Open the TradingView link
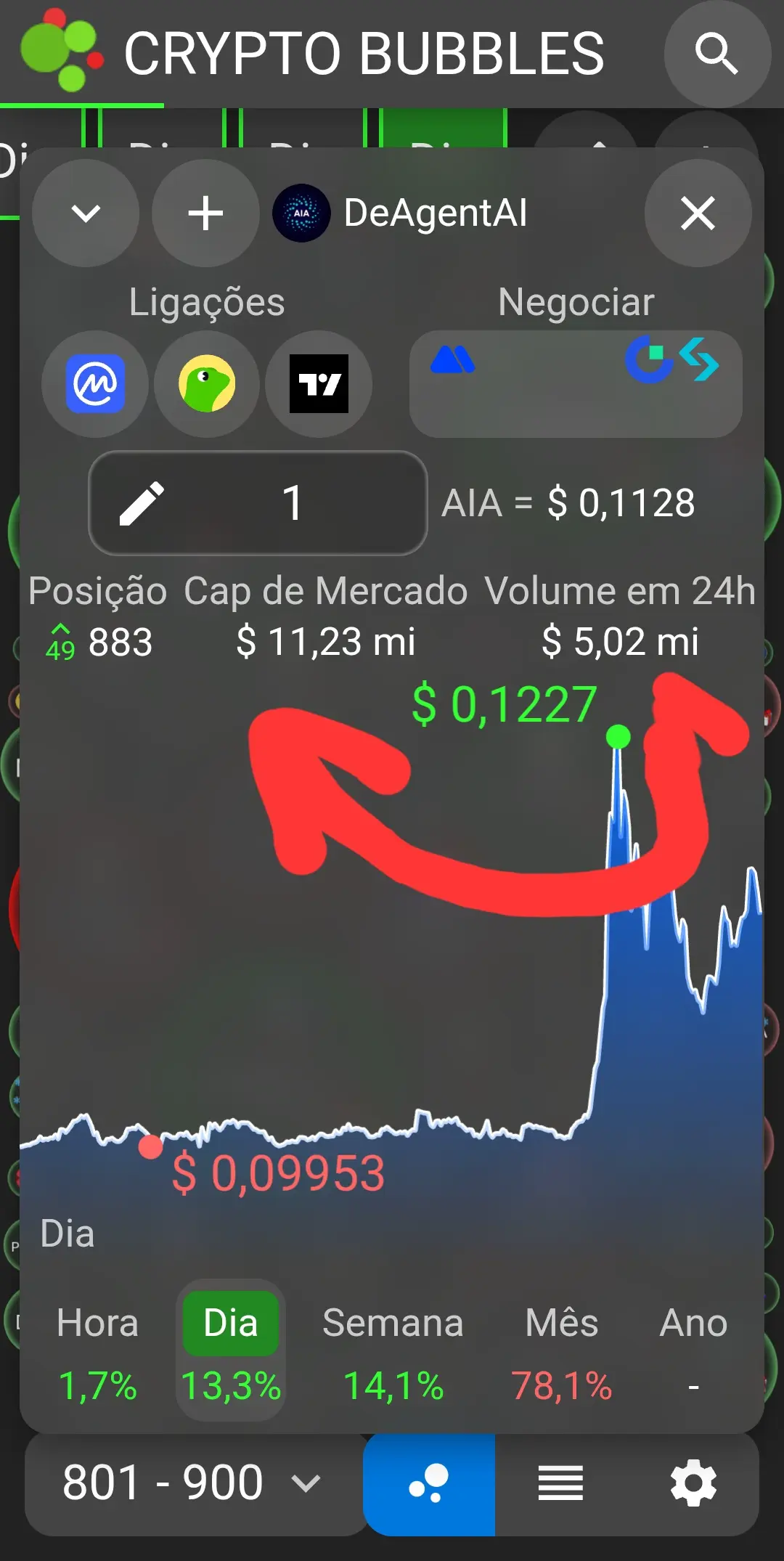 click(x=319, y=384)
